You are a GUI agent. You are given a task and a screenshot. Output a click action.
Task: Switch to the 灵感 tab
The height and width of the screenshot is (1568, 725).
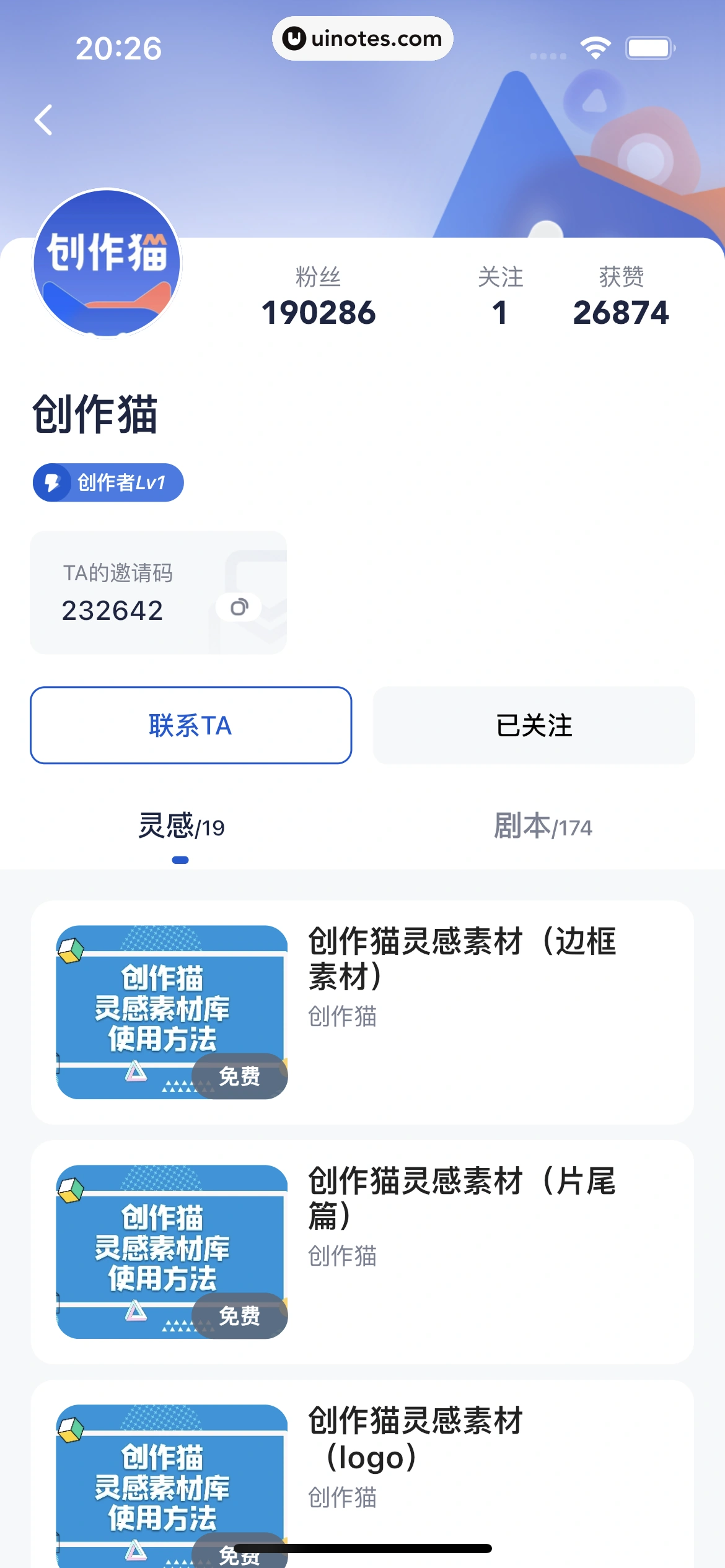(181, 827)
